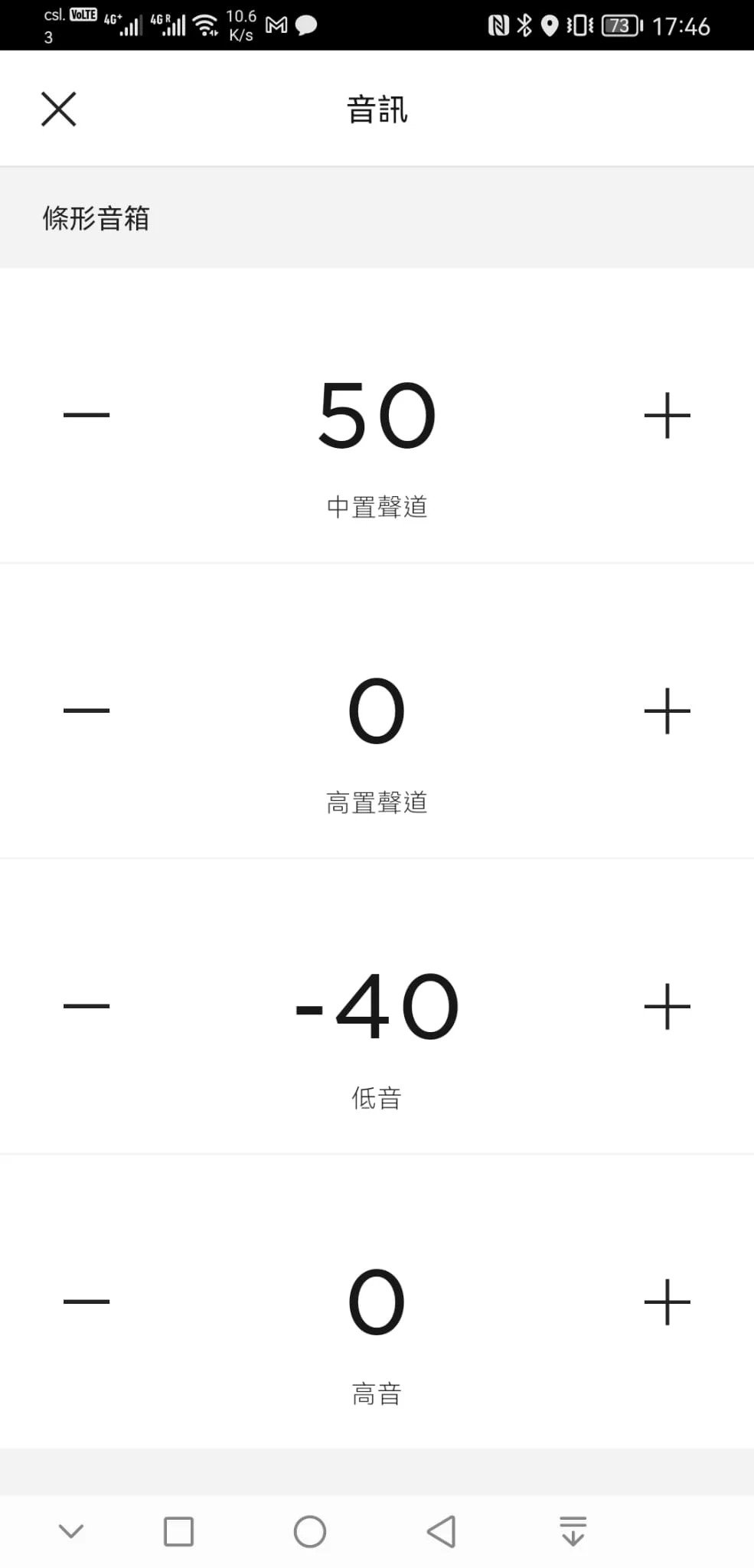Lower the 高置聲道 height channel value
754x1568 pixels.
coord(86,710)
